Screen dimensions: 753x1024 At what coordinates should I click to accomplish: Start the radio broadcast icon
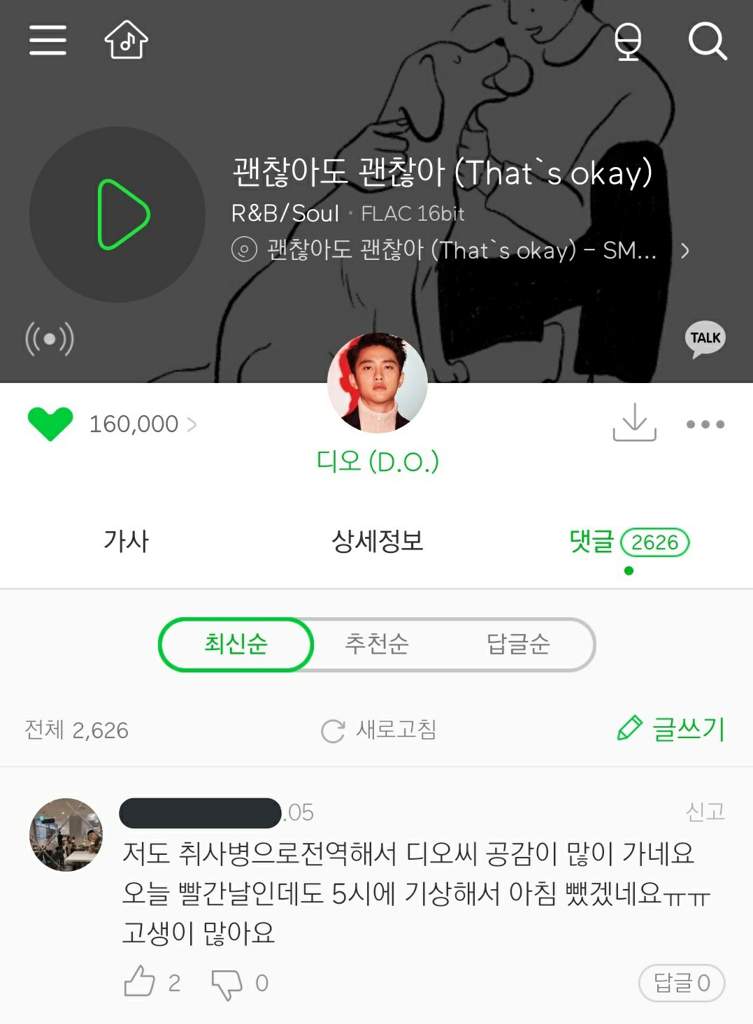pyautogui.click(x=50, y=339)
